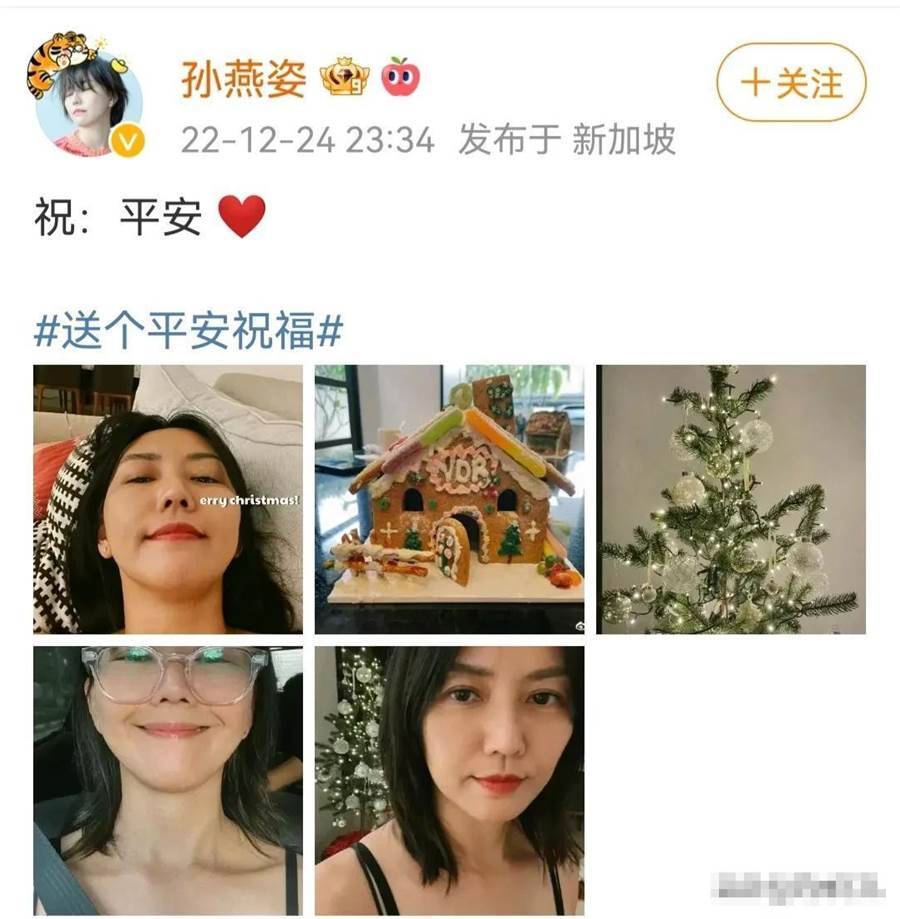
Task: Open the gingerbread house photo
Action: click(449, 498)
